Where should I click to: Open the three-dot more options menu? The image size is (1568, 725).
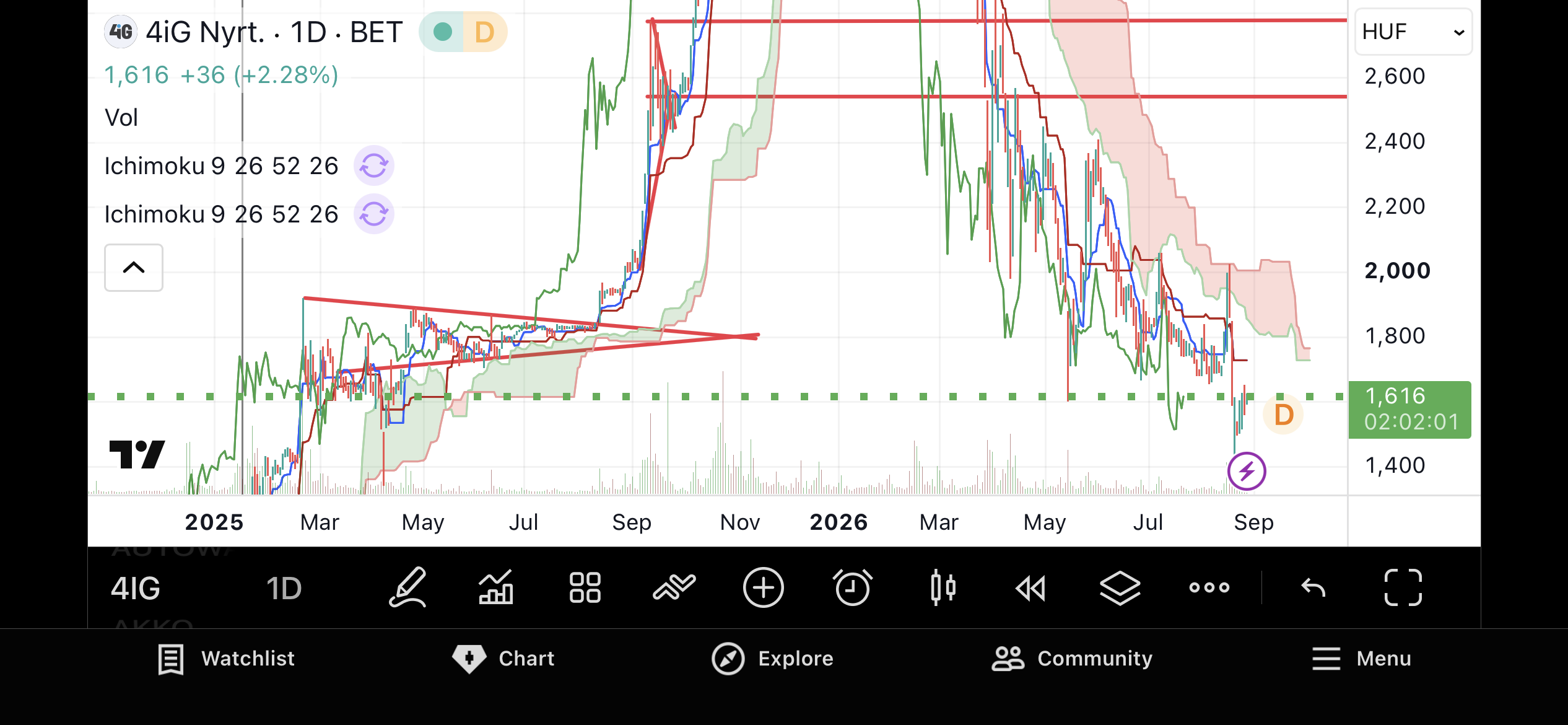pyautogui.click(x=1209, y=587)
